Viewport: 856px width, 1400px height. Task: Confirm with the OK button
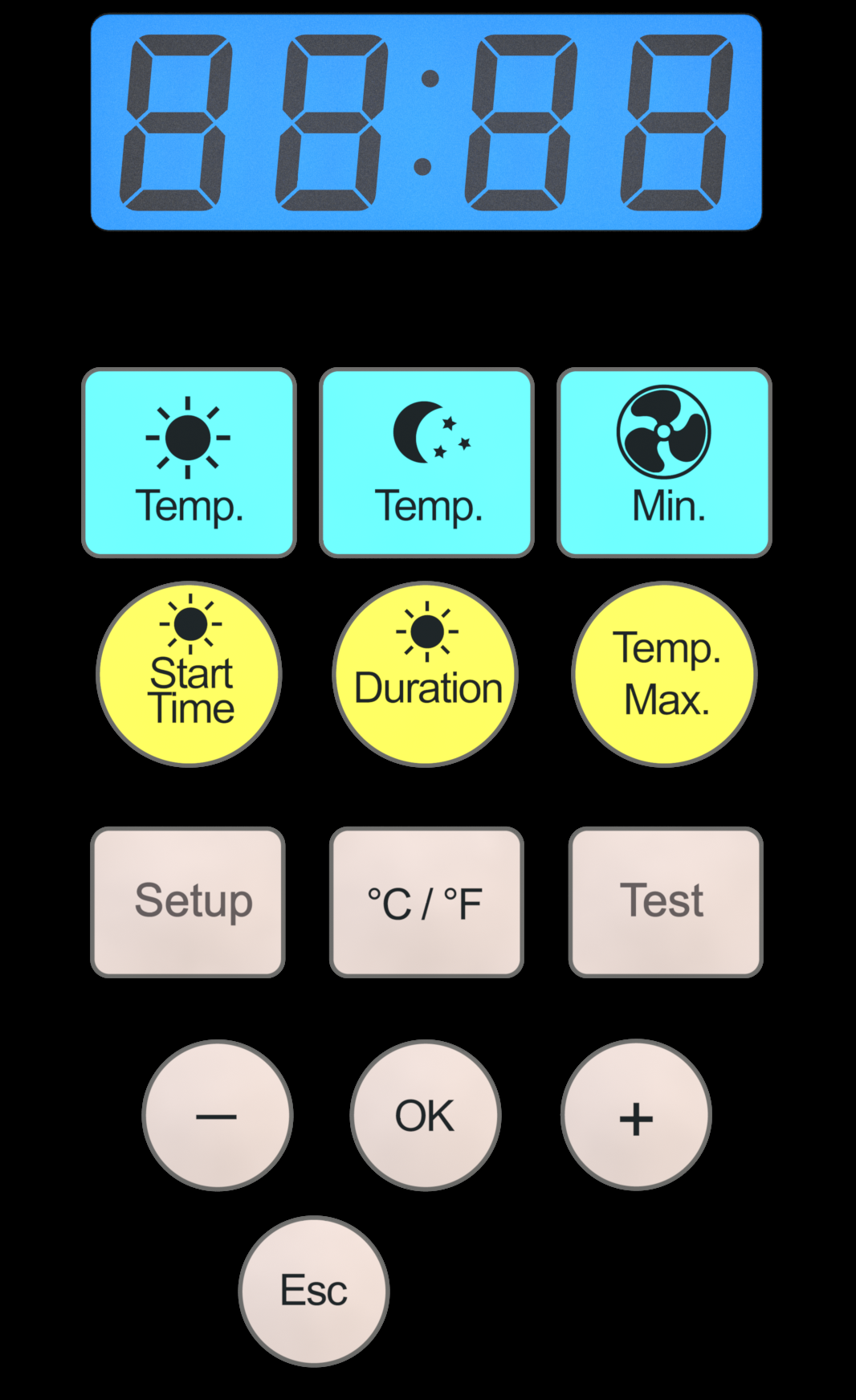tap(426, 1116)
